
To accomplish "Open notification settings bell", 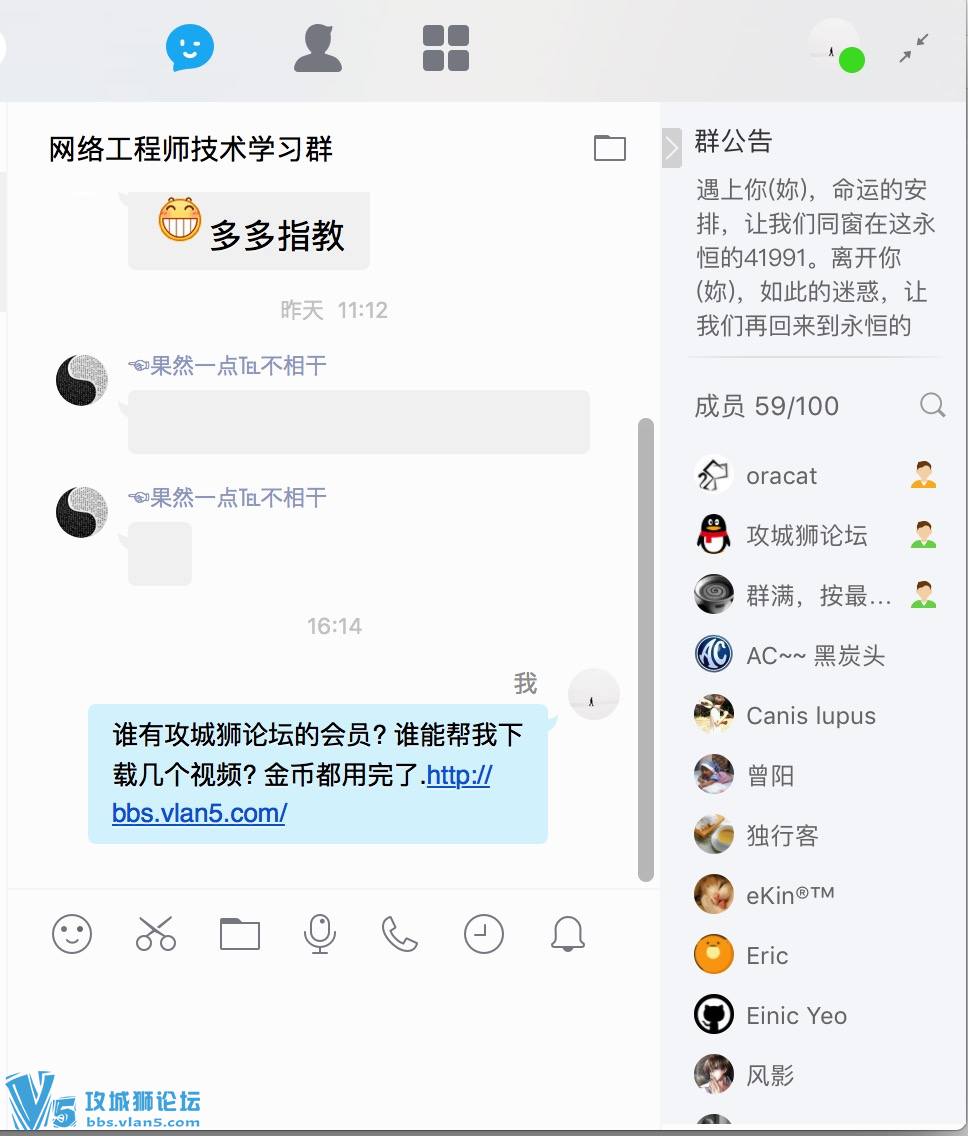I will (568, 934).
